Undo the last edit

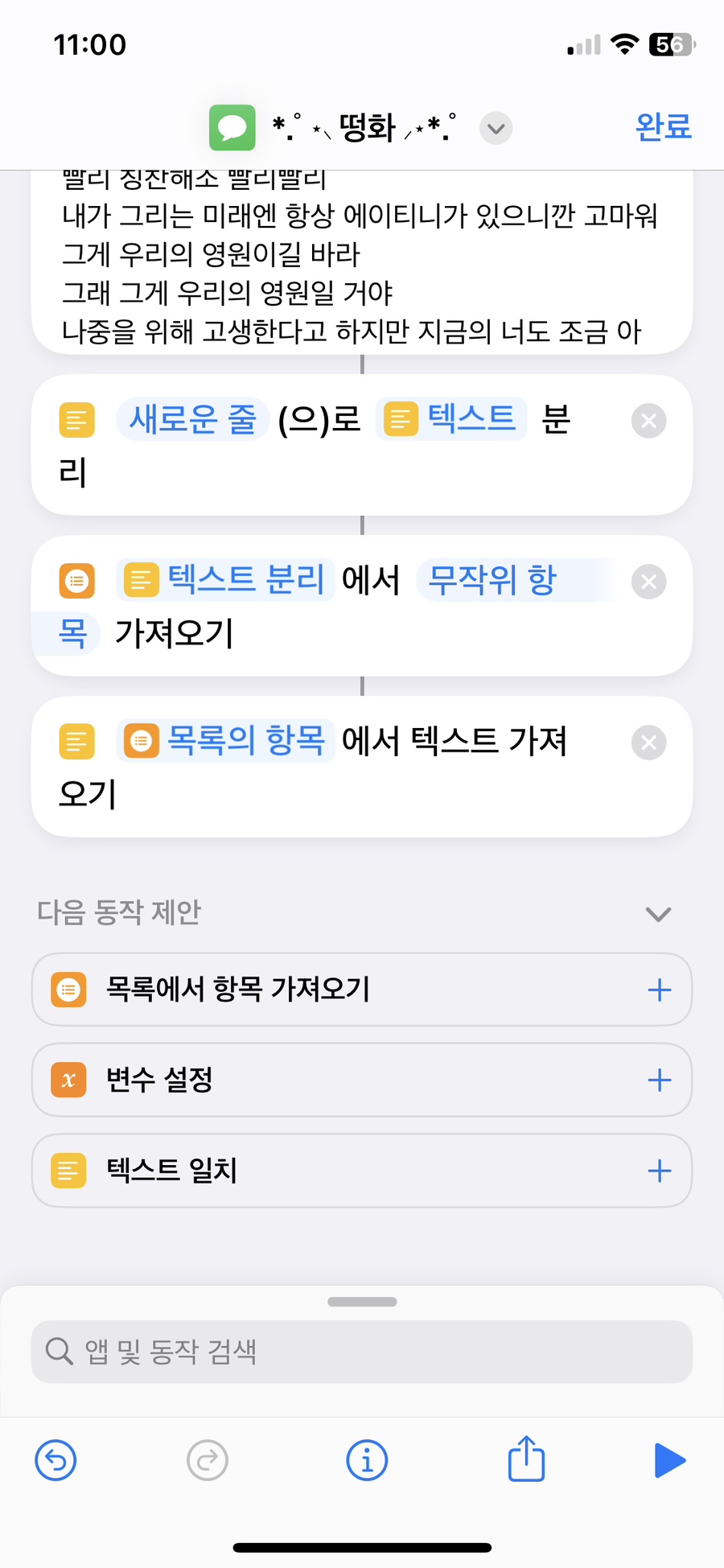coord(56,1460)
